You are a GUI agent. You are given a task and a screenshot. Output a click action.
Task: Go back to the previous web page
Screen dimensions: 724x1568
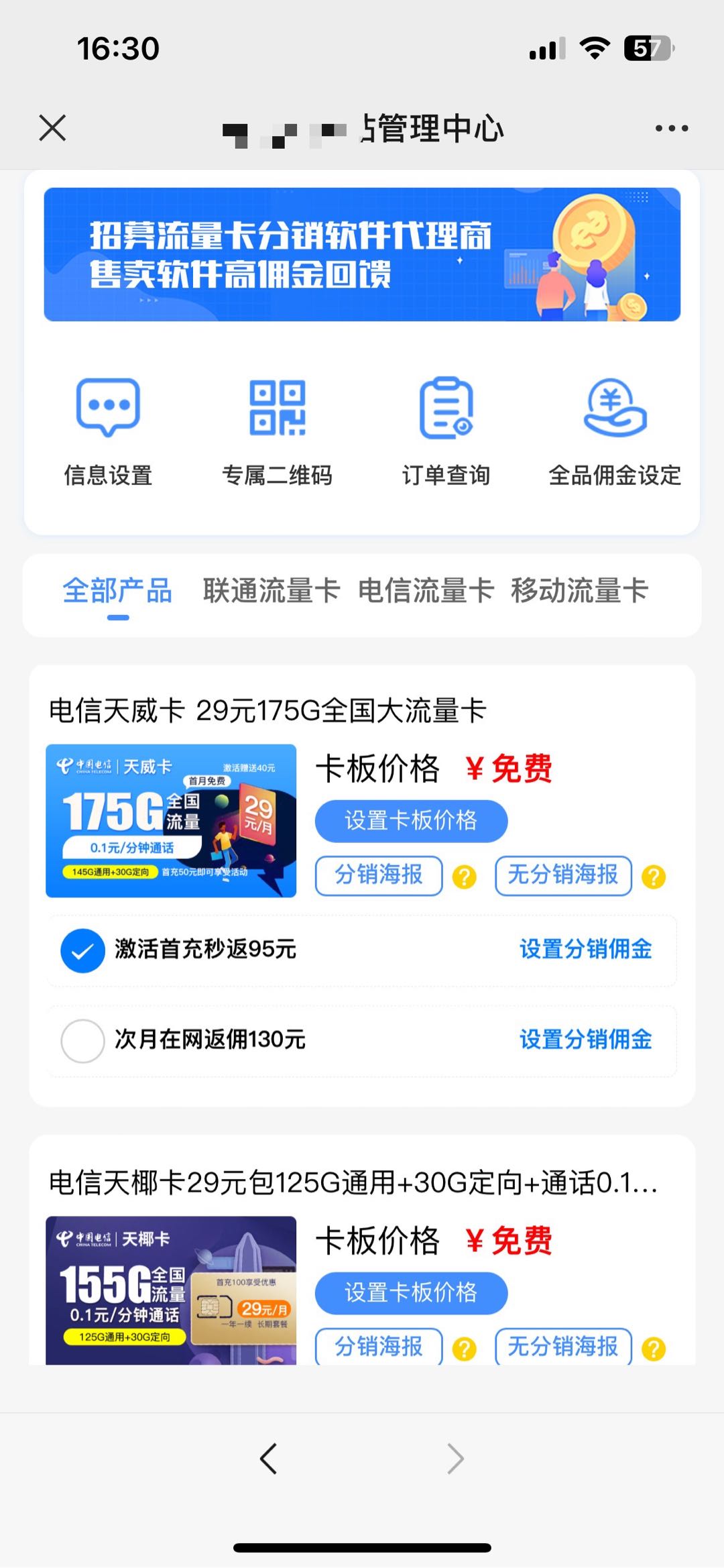click(269, 1458)
